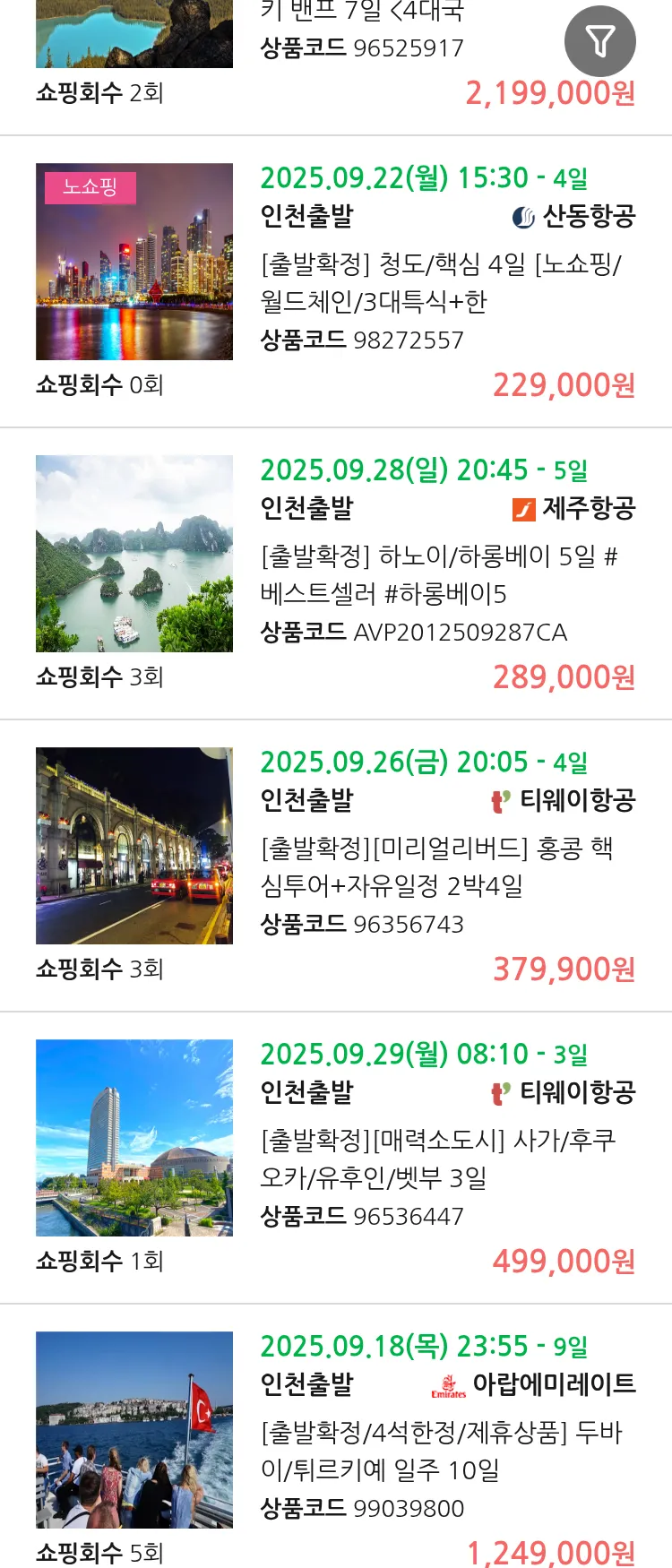View the 두바이/튀르키예 일주 10일 package
This screenshot has height=1568, width=672.
tap(440, 1451)
